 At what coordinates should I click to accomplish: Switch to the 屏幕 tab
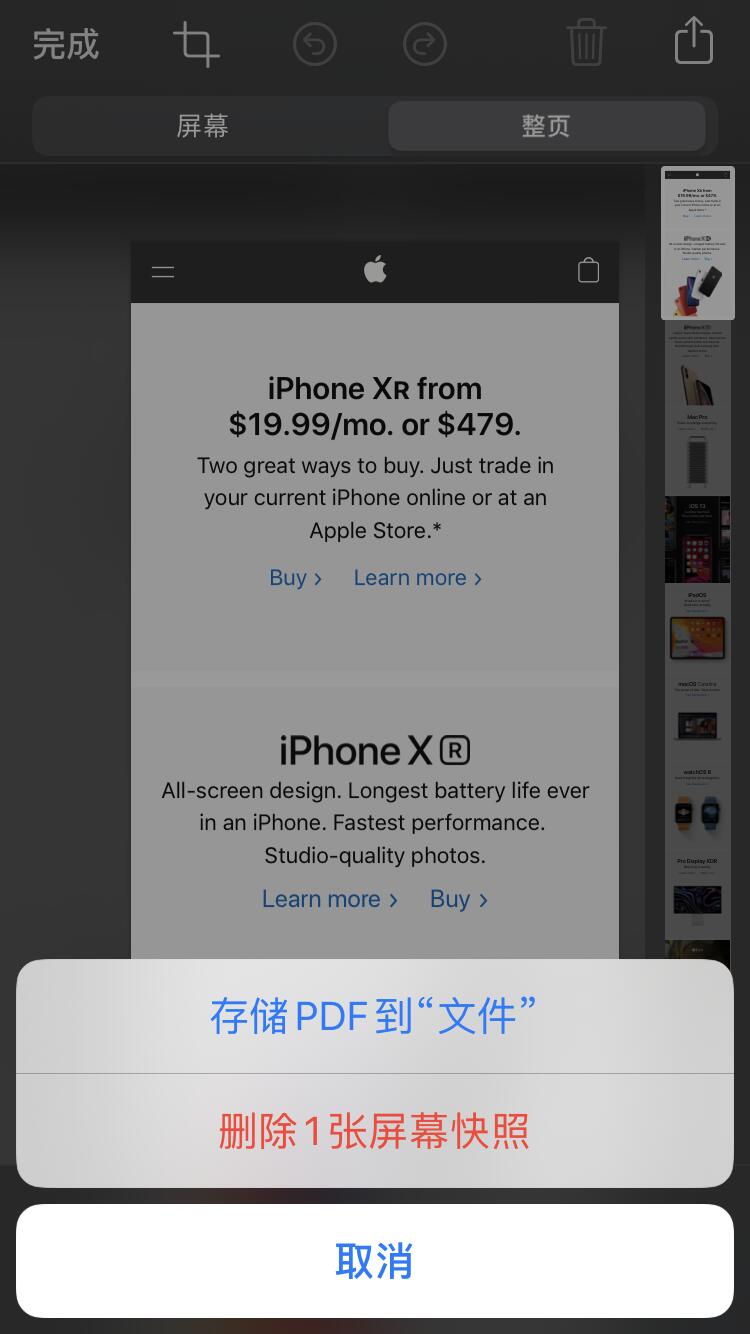tap(203, 126)
